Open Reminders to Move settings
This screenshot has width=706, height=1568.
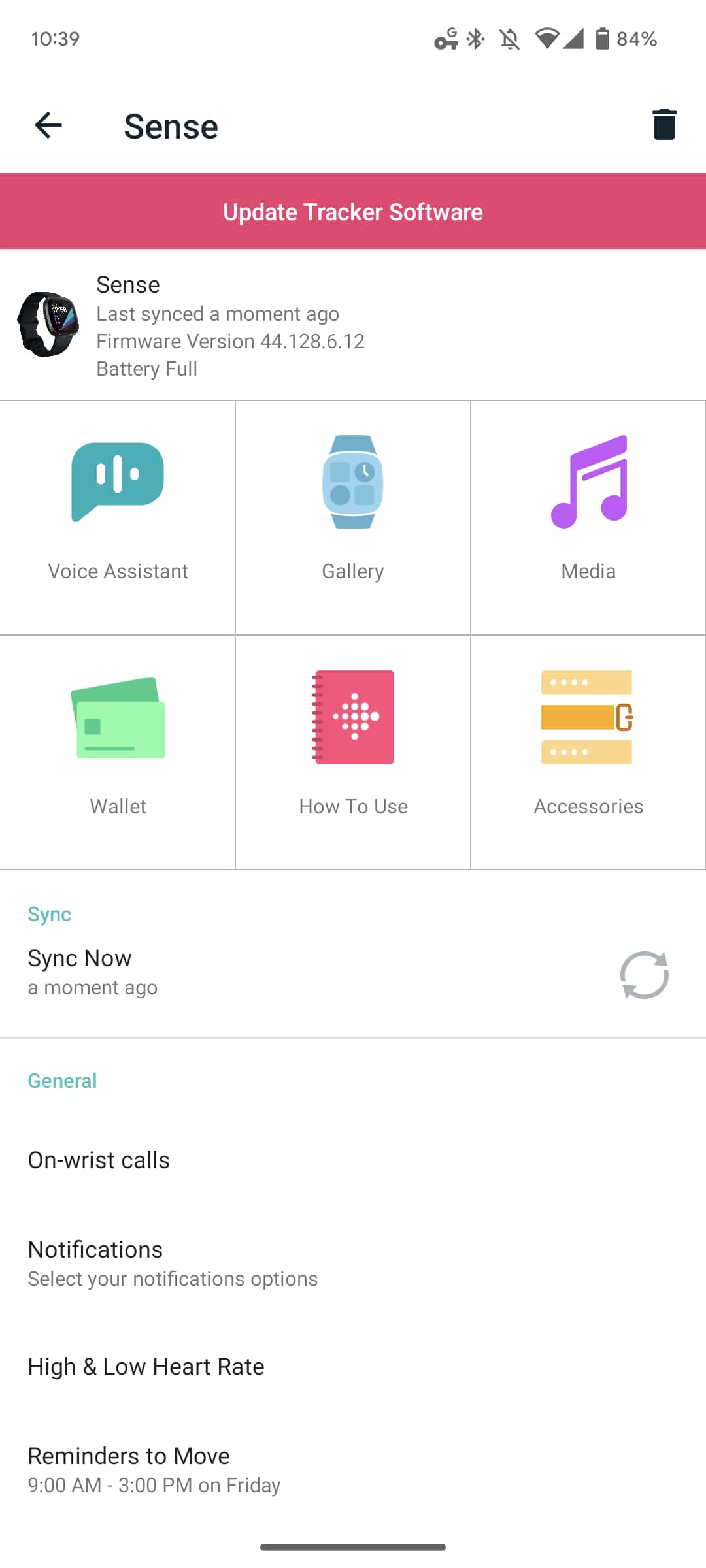pos(353,1469)
